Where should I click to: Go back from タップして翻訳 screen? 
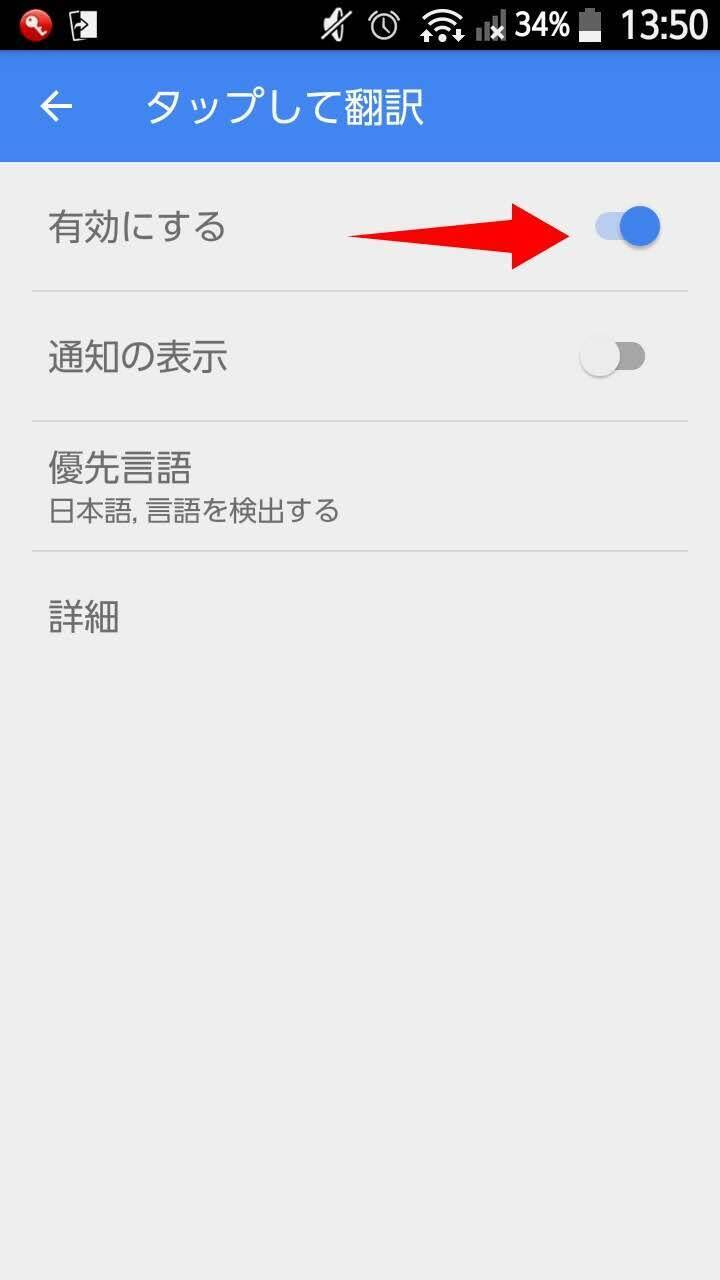(57, 107)
